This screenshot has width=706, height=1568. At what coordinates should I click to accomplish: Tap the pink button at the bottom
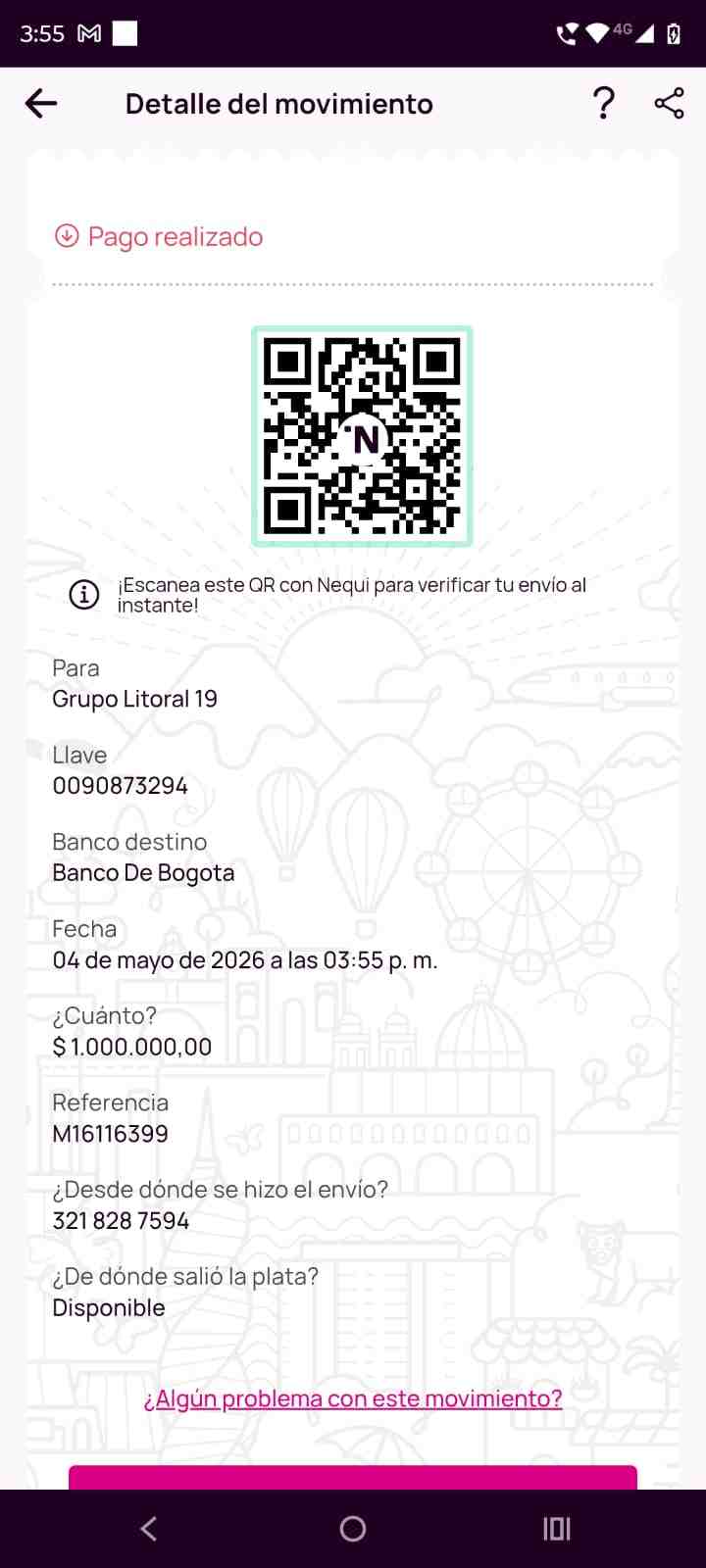(x=353, y=1477)
